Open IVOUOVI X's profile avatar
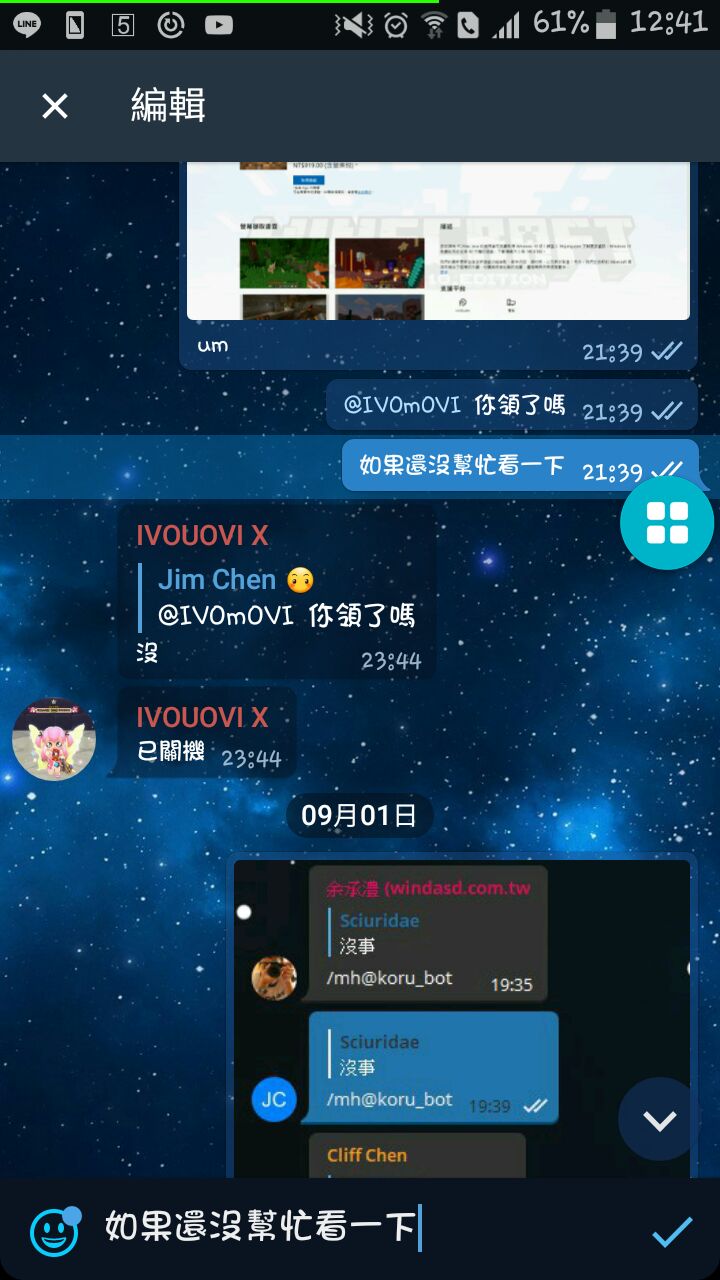 [54, 739]
